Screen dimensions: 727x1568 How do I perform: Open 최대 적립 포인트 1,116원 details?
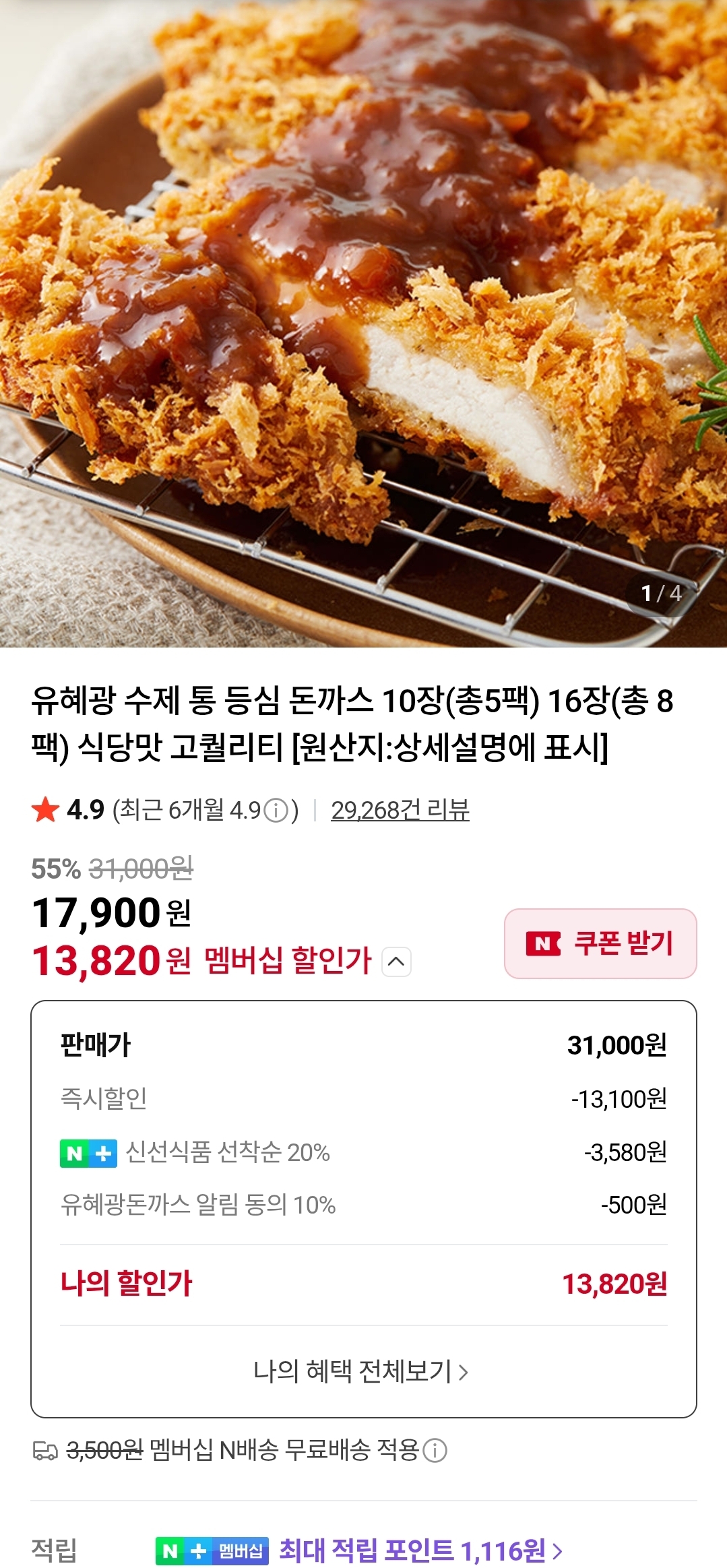(x=420, y=1550)
